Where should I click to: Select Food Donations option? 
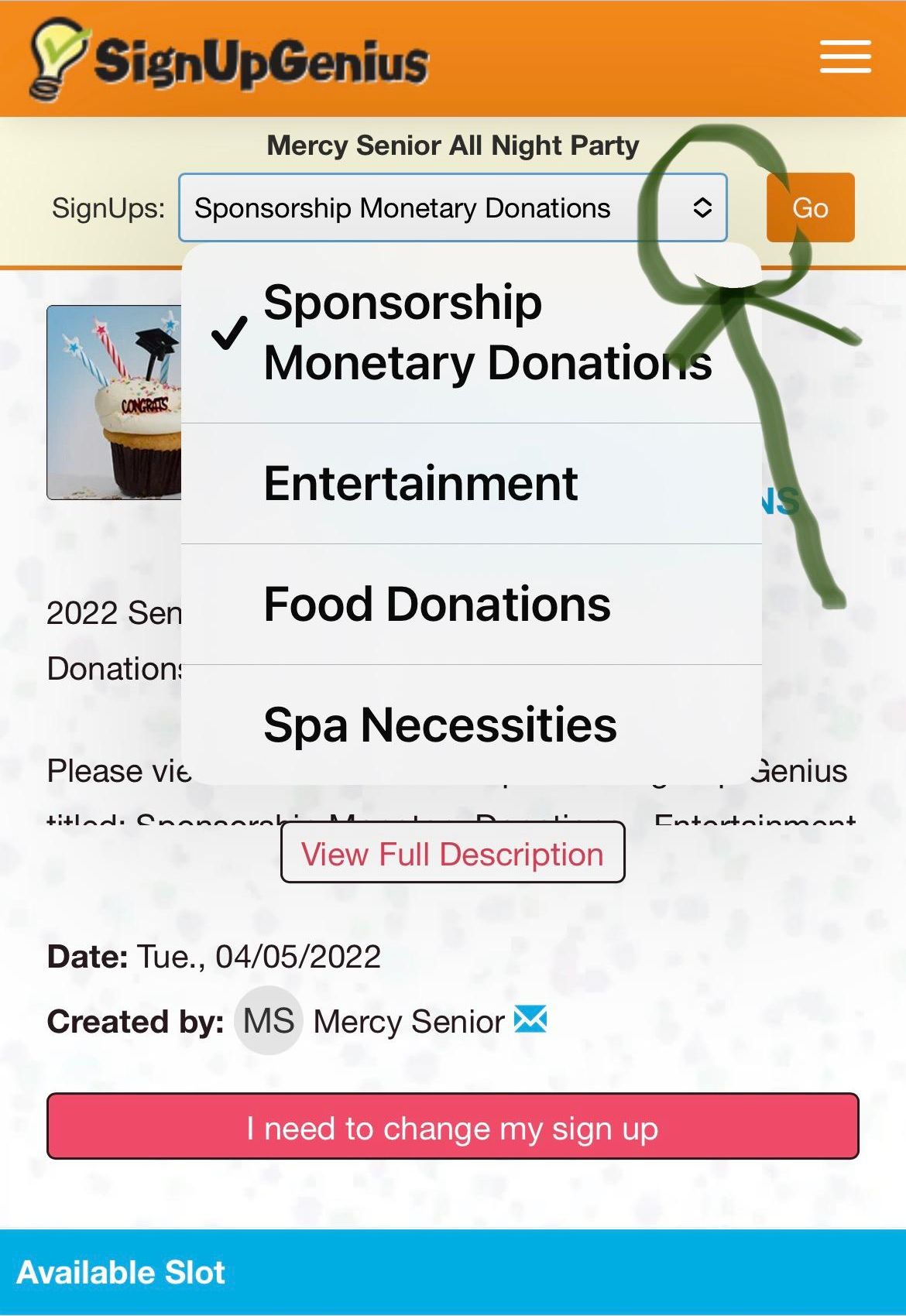click(x=472, y=605)
